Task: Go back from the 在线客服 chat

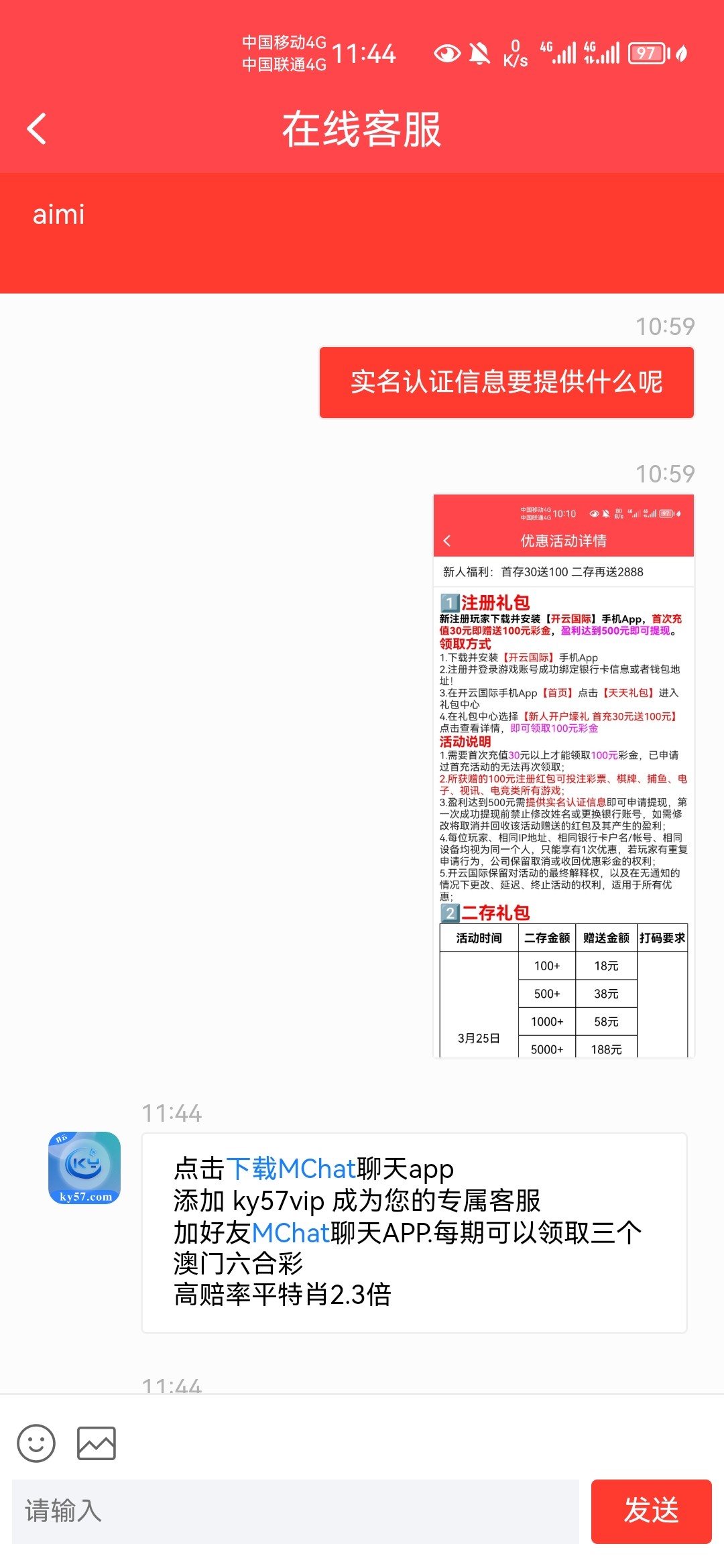Action: point(38,129)
